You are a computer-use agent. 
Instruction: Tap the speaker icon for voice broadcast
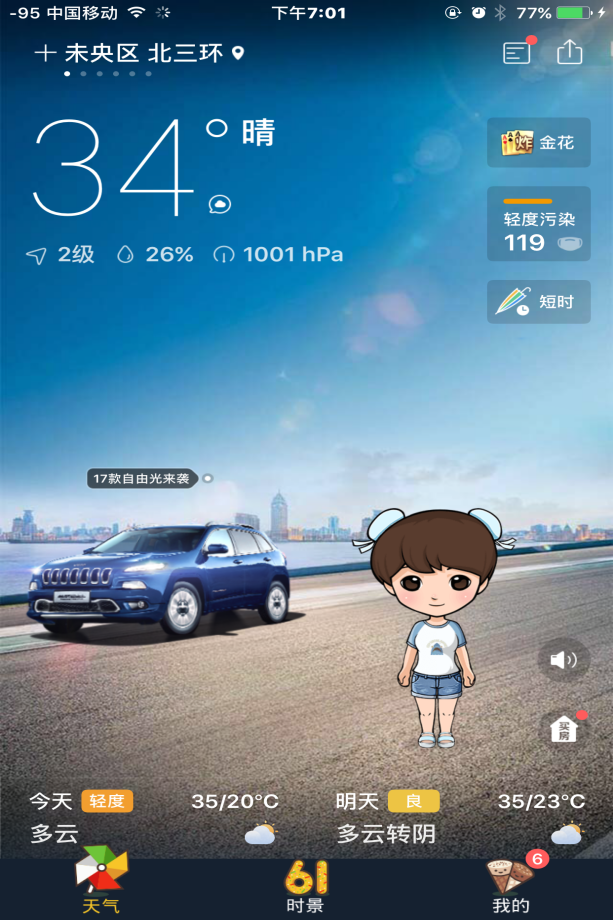(x=563, y=659)
